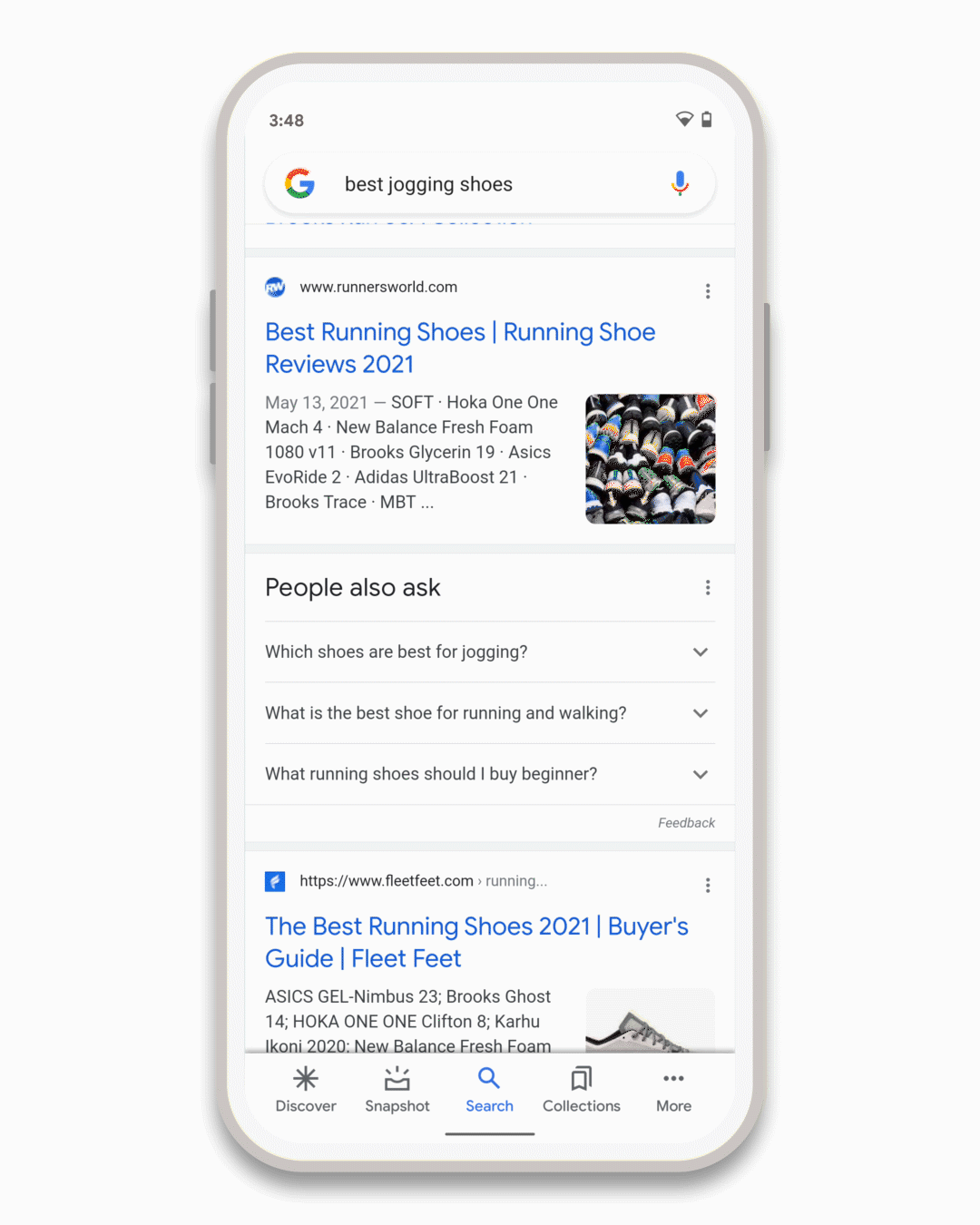Send feedback on People also ask
Image resolution: width=980 pixels, height=1225 pixels.
(x=686, y=823)
